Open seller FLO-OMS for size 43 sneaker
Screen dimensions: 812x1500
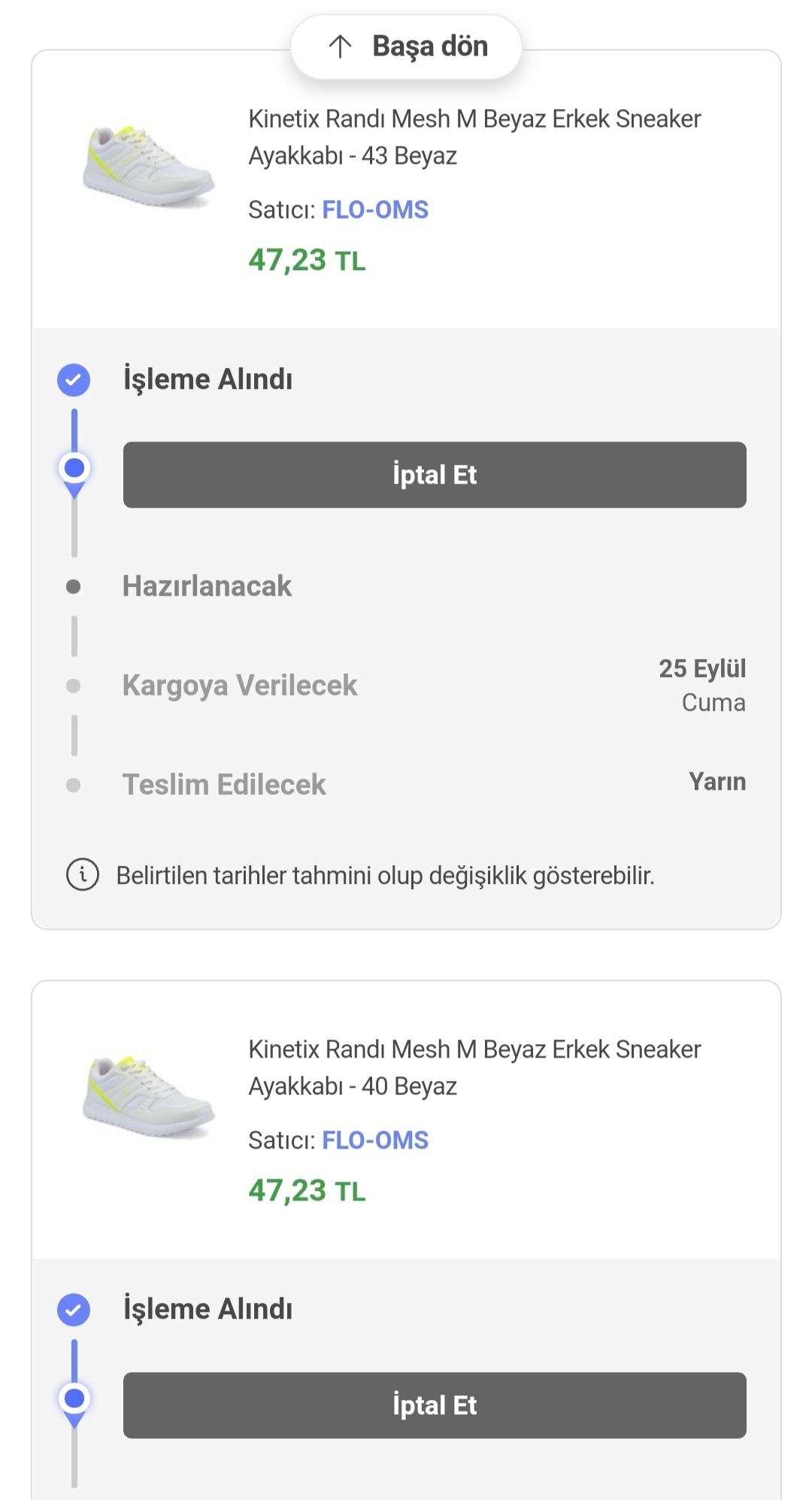pos(375,210)
